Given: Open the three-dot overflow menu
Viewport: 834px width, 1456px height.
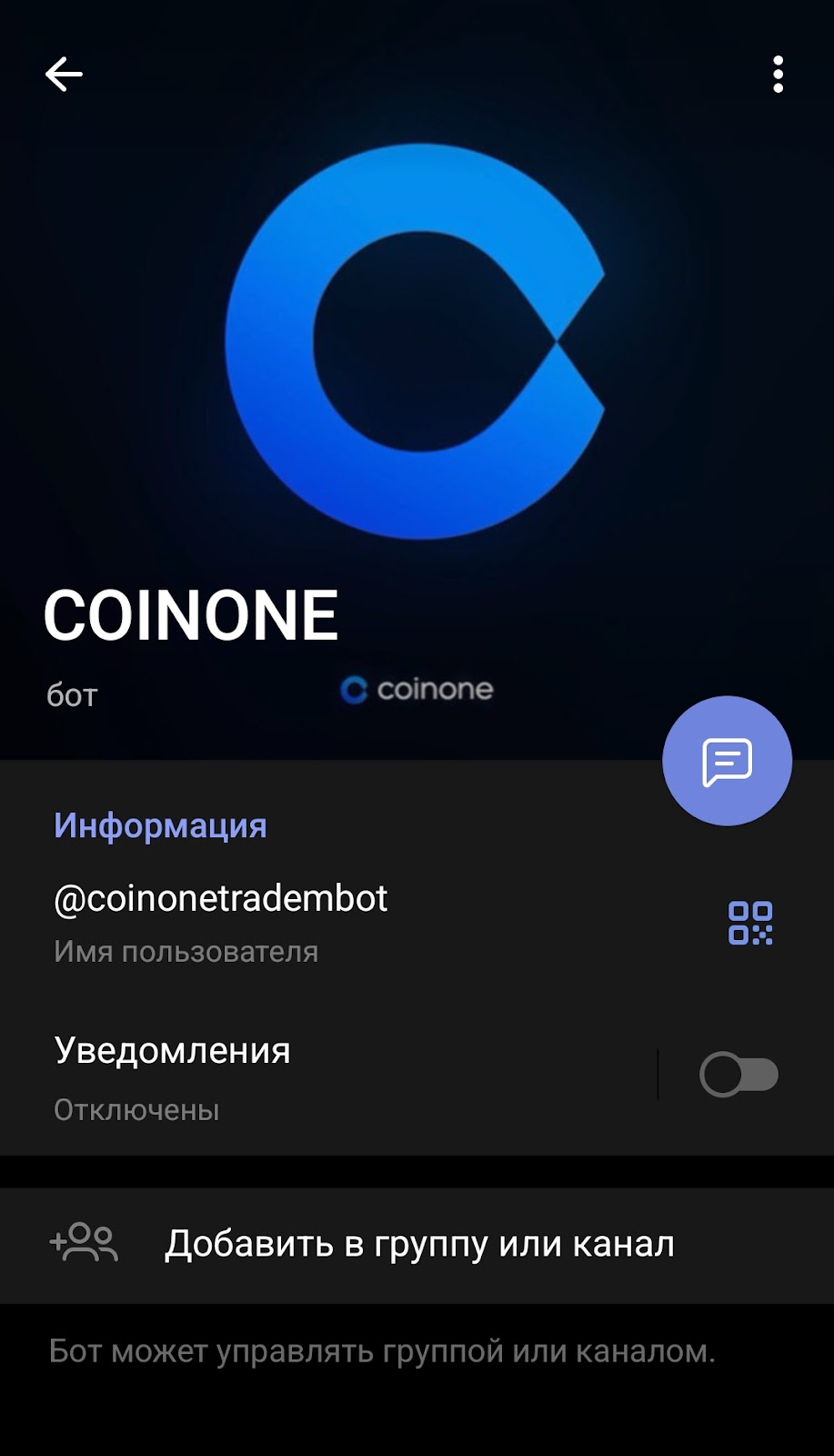Looking at the screenshot, I should click(x=778, y=75).
